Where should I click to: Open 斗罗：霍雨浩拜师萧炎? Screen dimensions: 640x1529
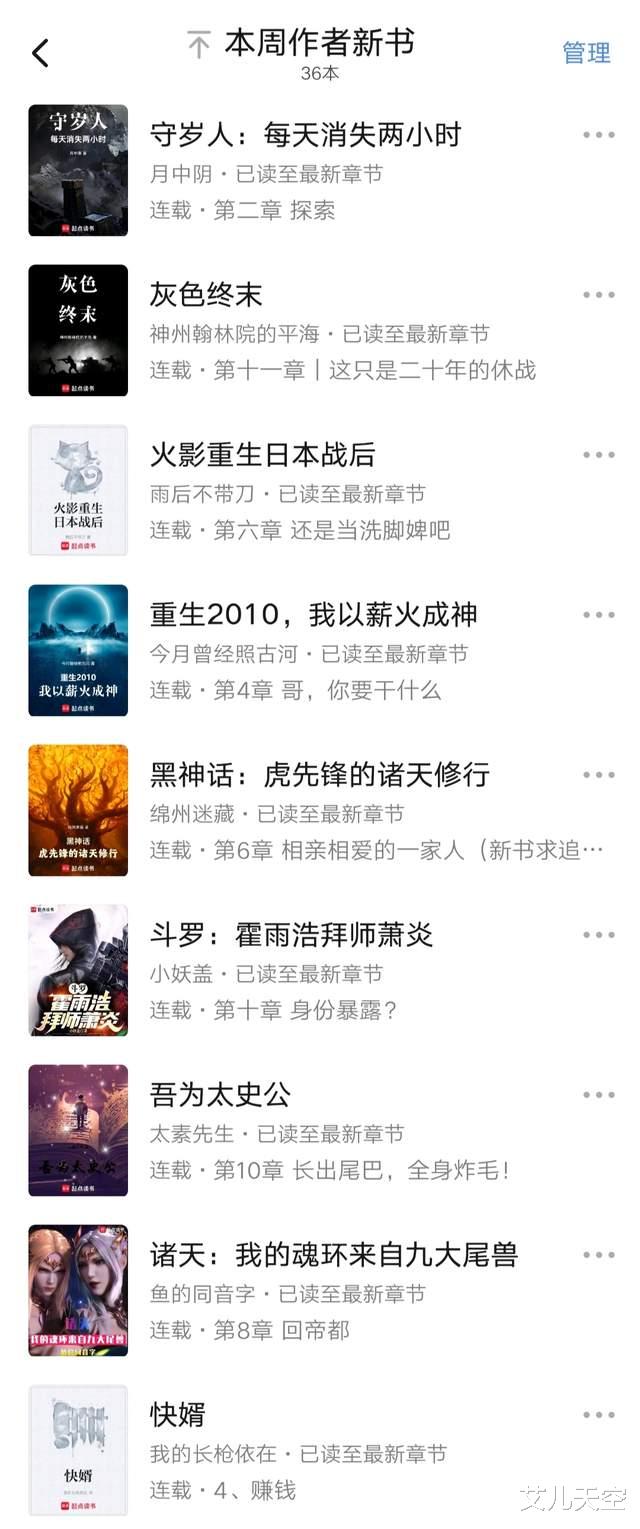point(291,934)
